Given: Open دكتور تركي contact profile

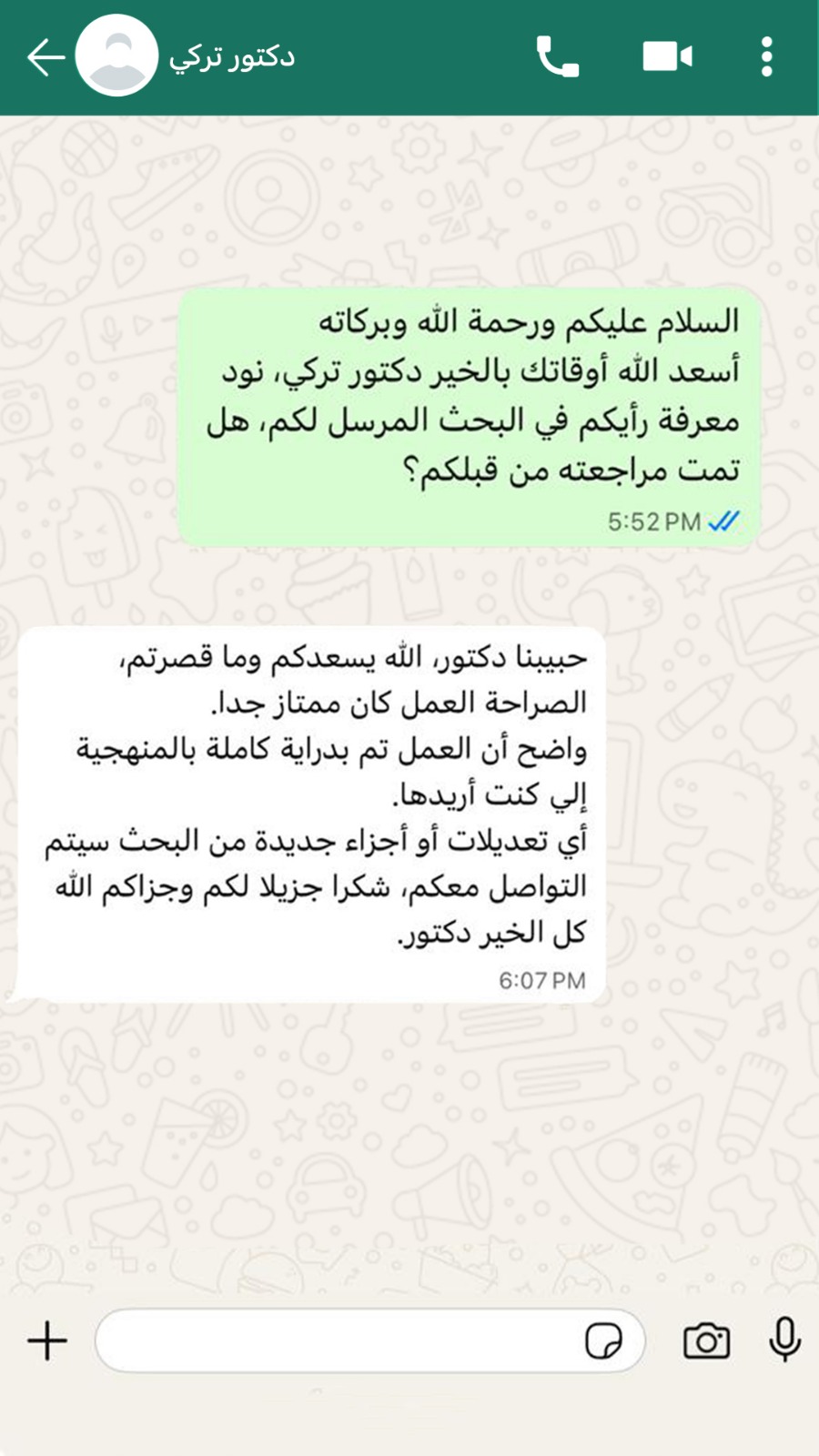Looking at the screenshot, I should [x=231, y=57].
